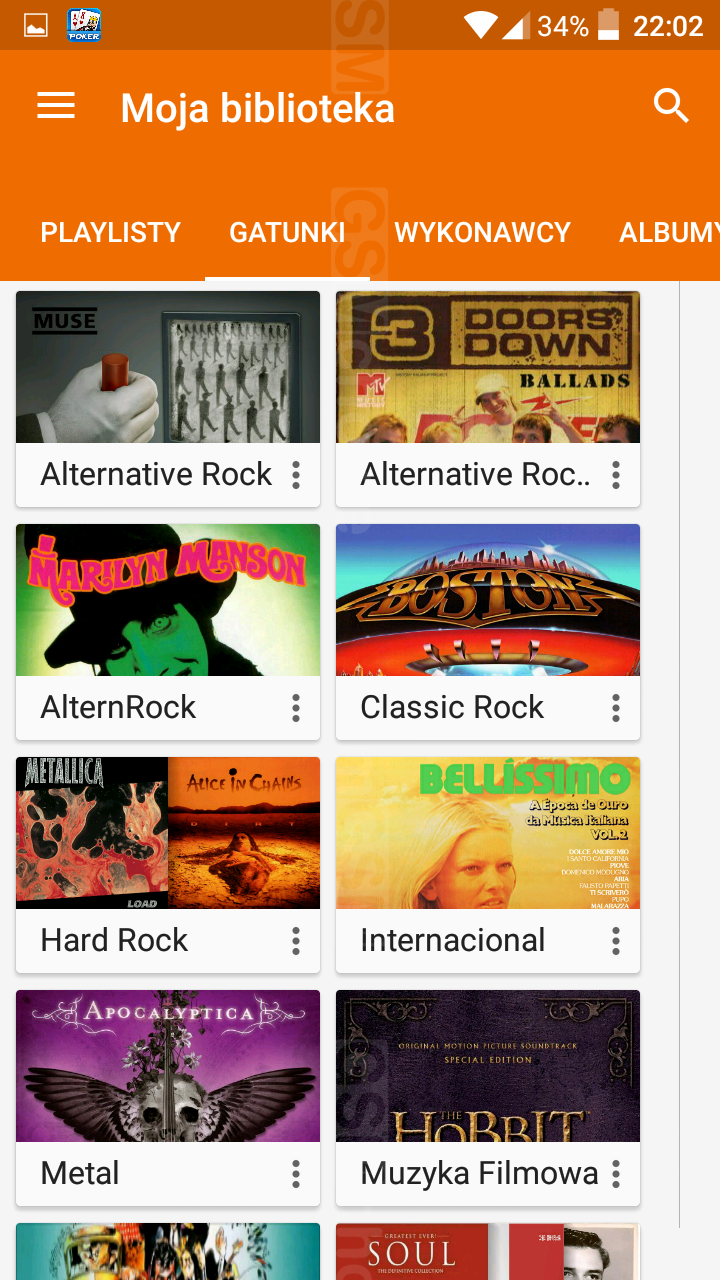Open the overflow menu for Hard Rock
This screenshot has height=1280, width=720.
(296, 941)
